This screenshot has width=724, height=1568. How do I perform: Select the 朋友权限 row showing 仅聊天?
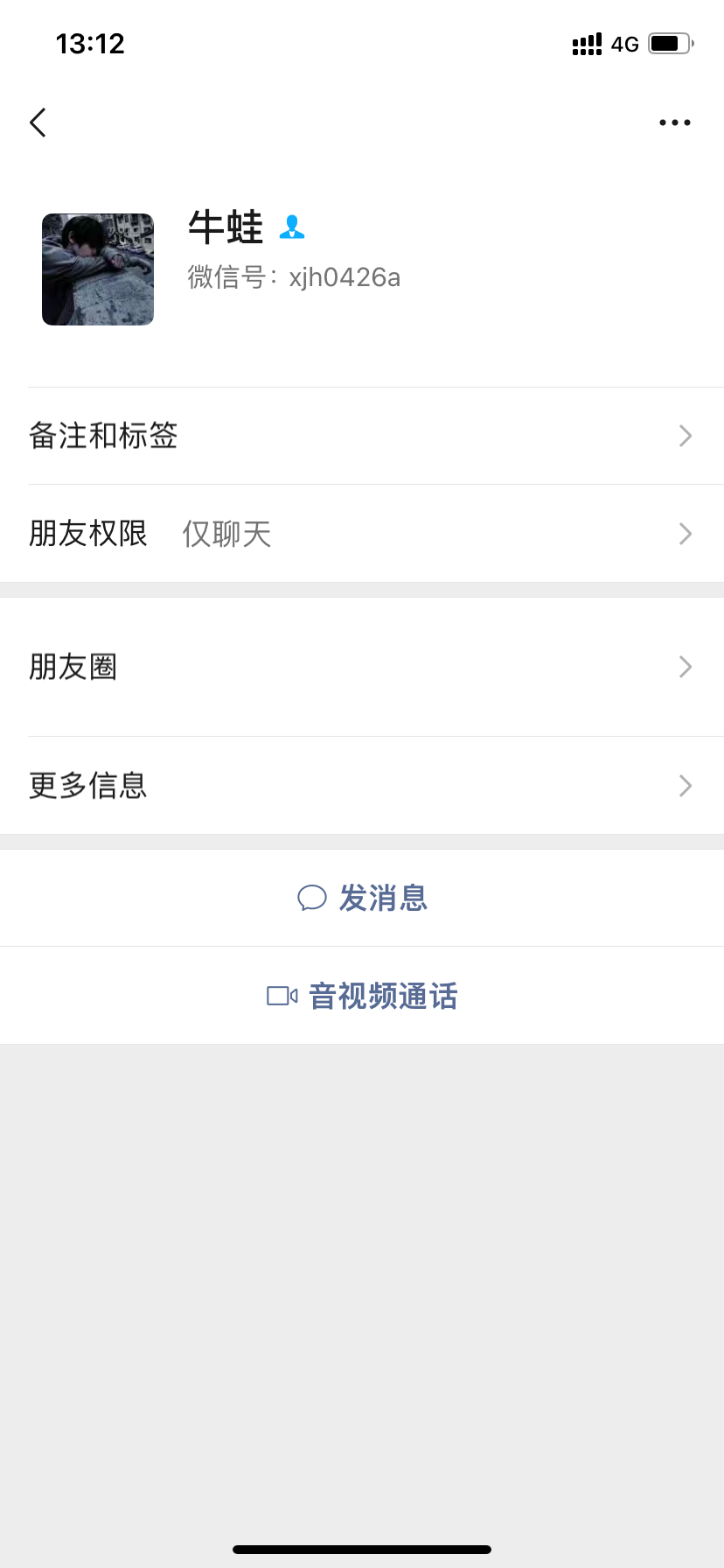(227, 534)
